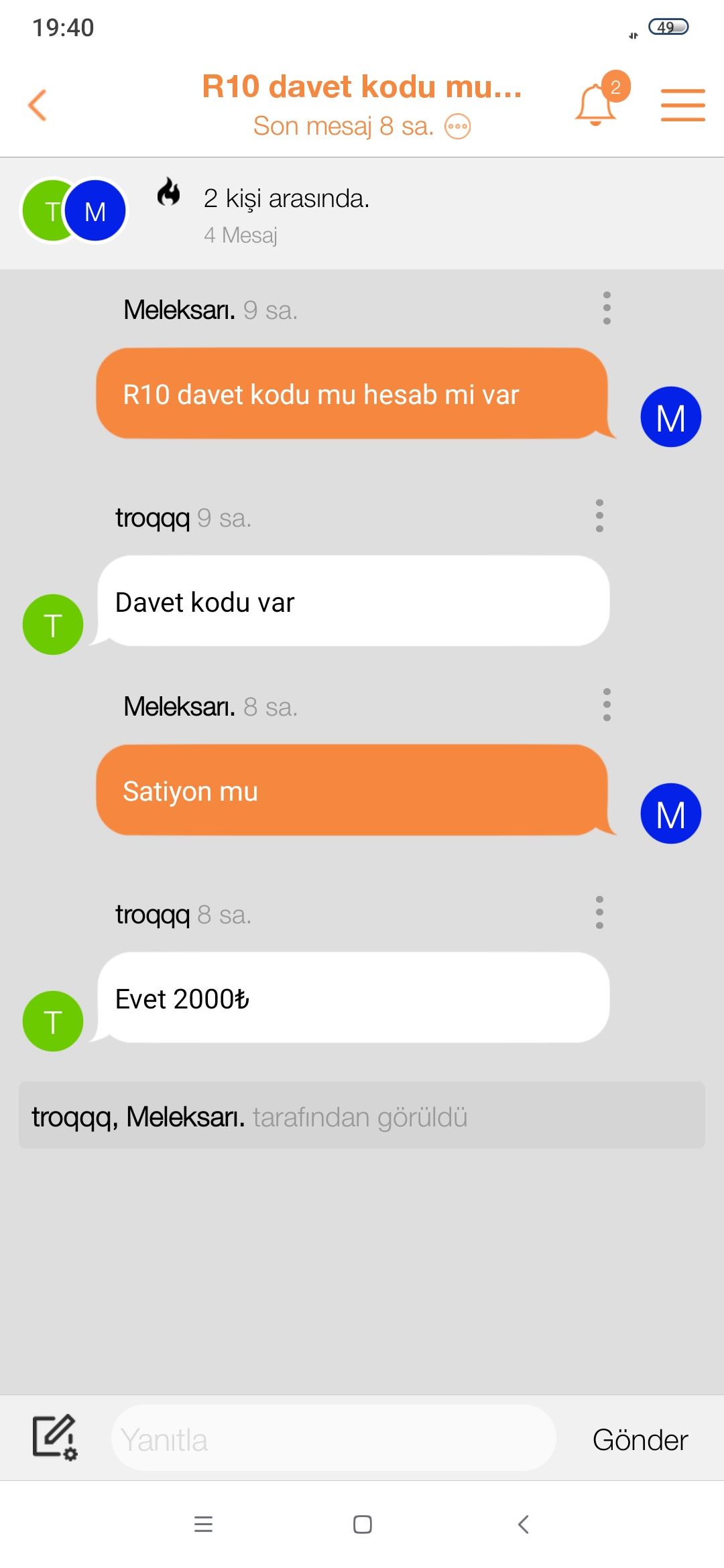
Task: Open the hamburger menu
Action: tap(682, 105)
